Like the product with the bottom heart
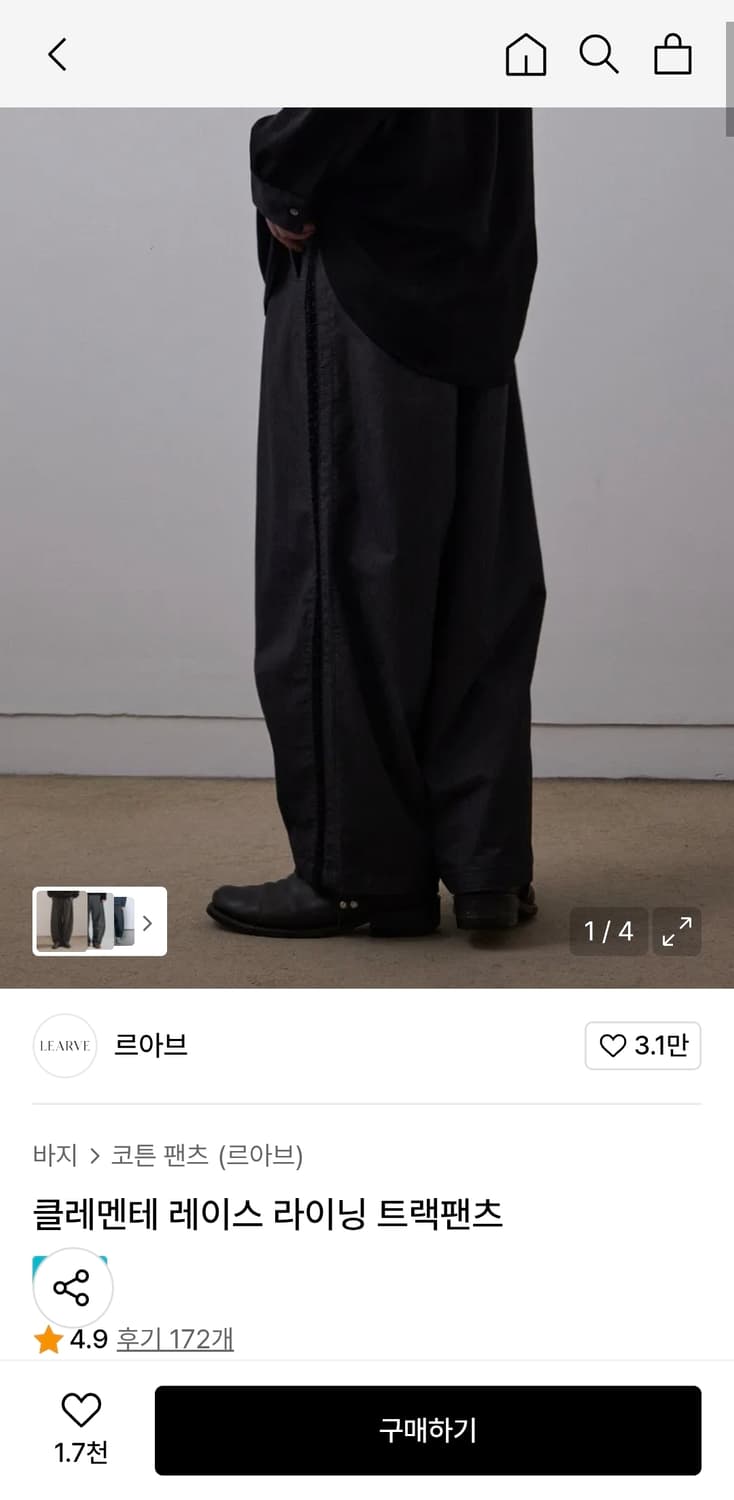The height and width of the screenshot is (1500, 734). point(82,1411)
